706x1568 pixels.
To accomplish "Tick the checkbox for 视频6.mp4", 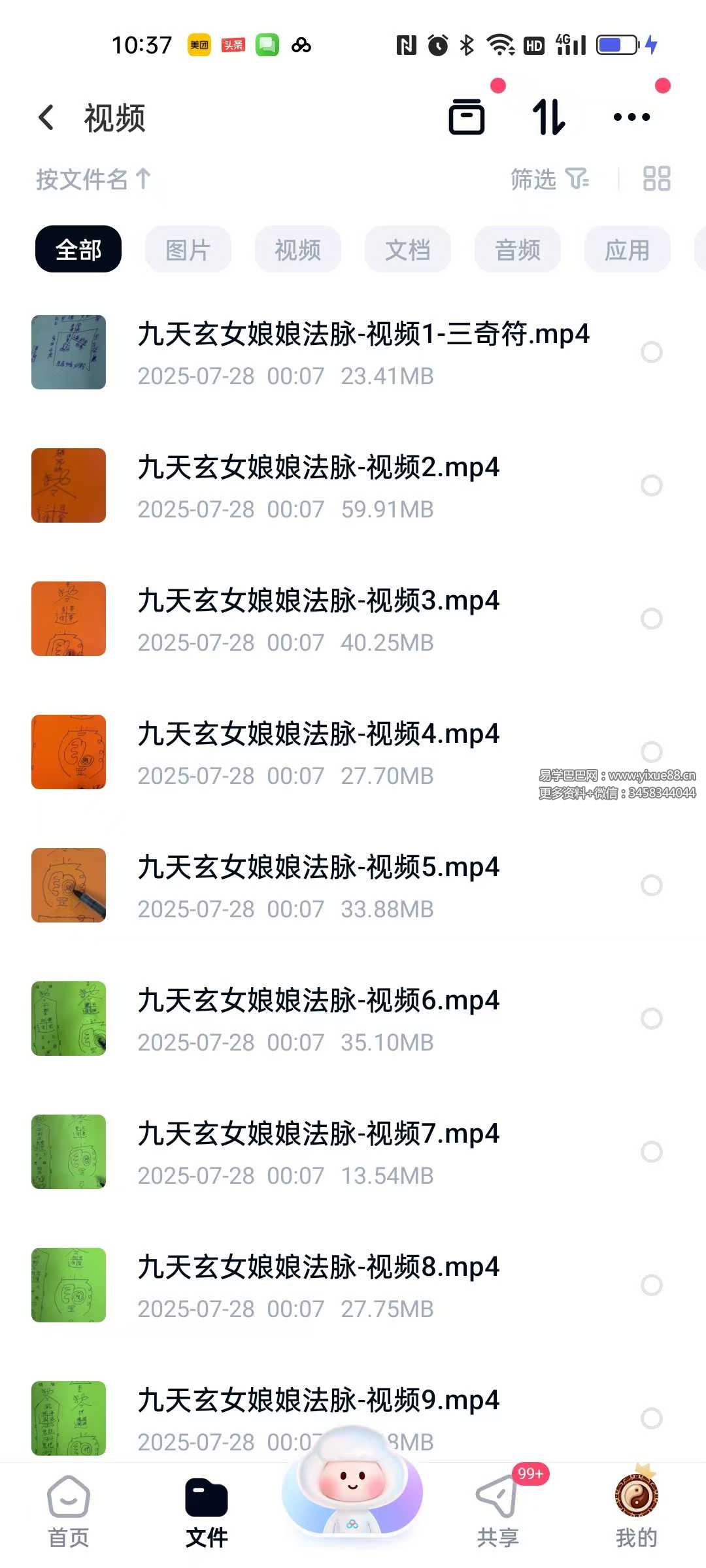I will pyautogui.click(x=651, y=1019).
